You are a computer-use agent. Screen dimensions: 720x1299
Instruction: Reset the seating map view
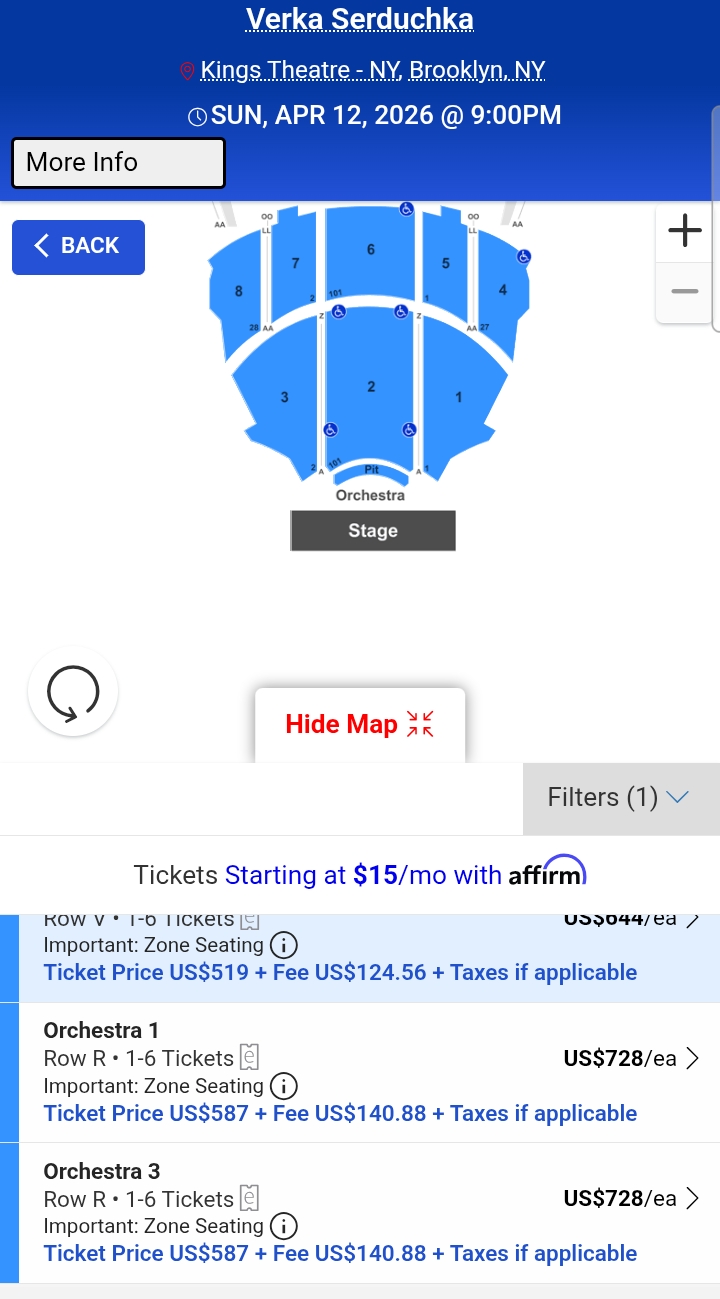click(x=74, y=692)
